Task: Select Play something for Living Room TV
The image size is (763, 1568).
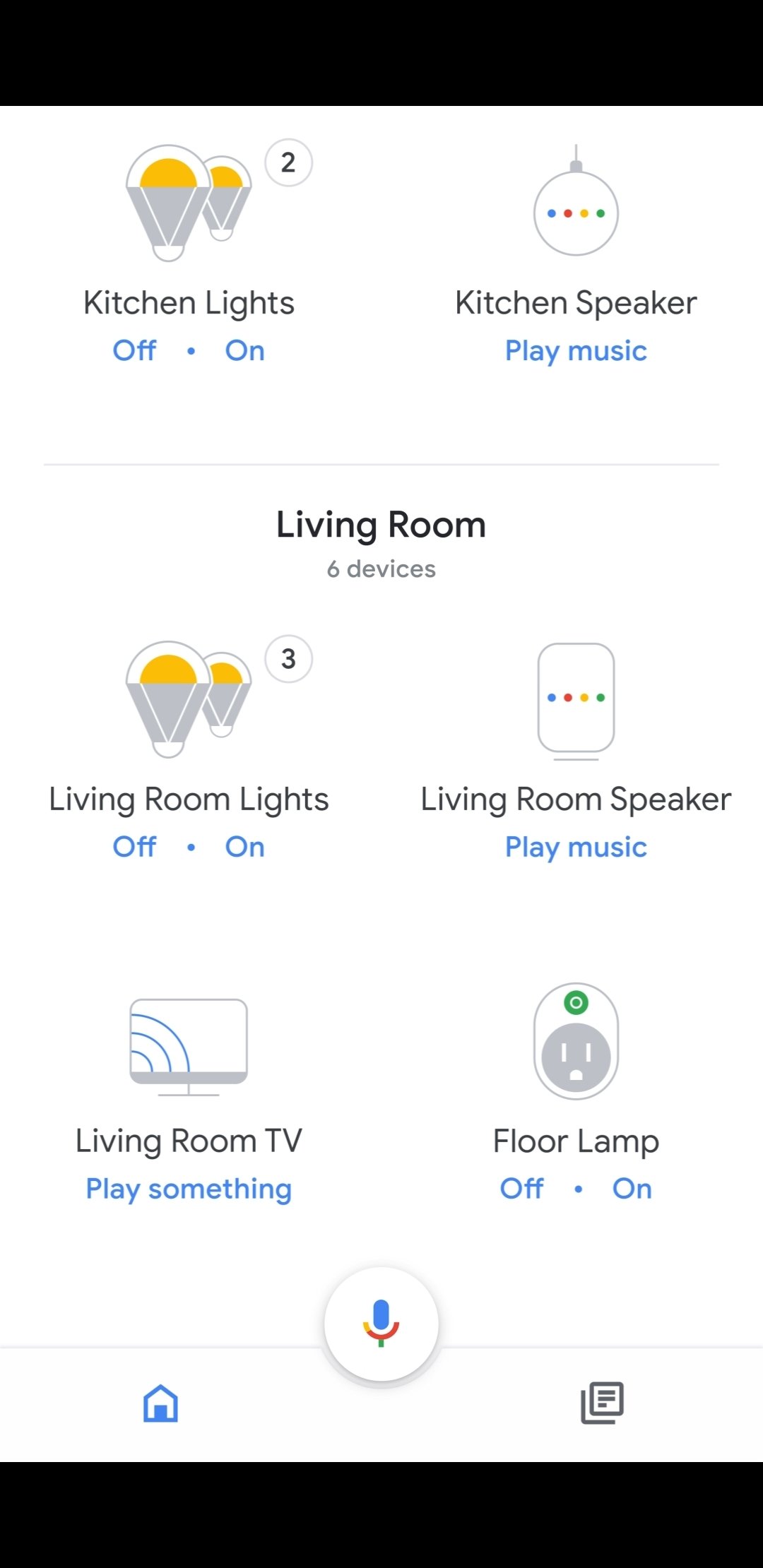Action: (x=189, y=1189)
